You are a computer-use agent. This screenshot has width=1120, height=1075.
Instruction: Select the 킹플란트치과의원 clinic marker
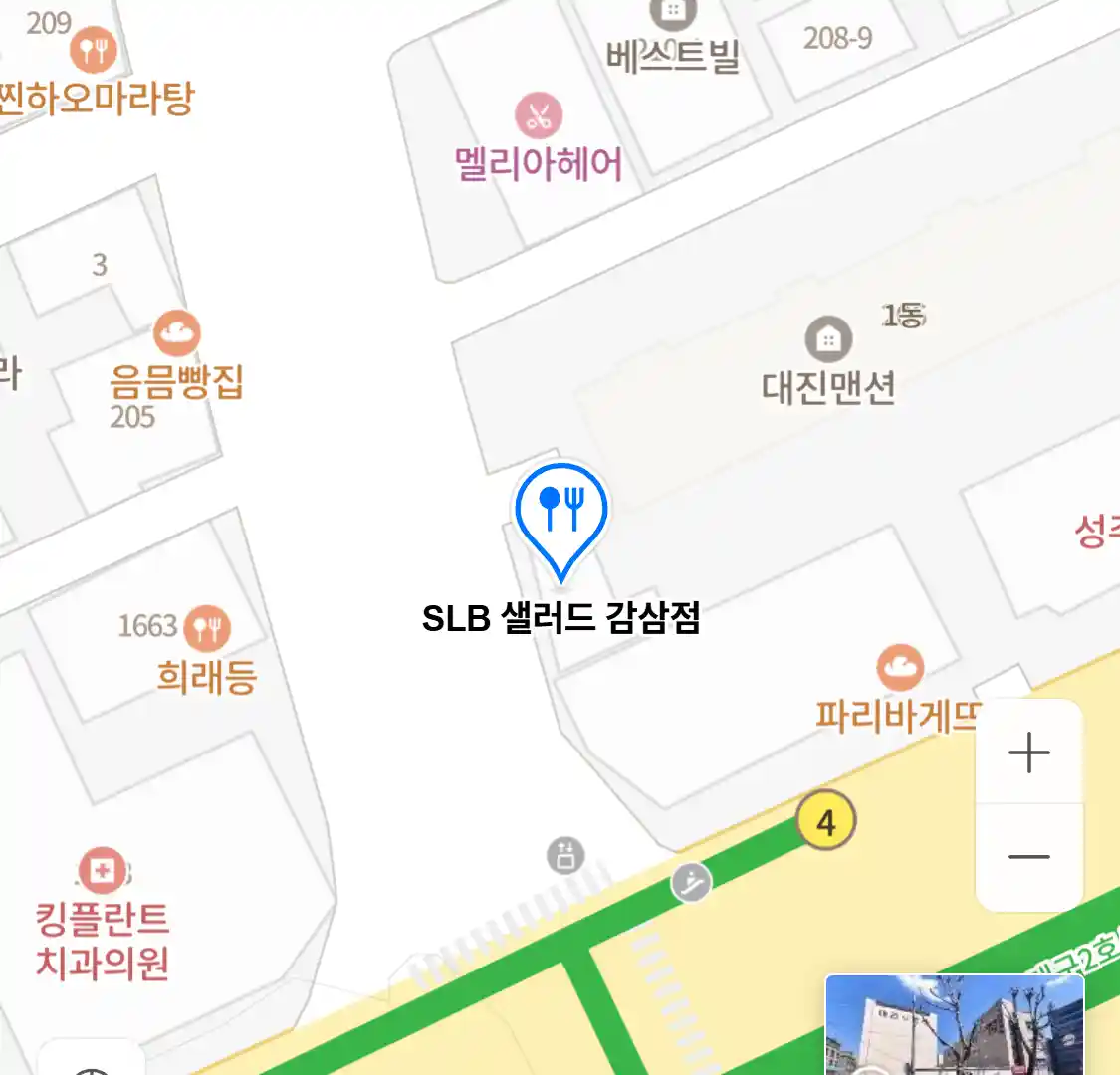tap(102, 871)
